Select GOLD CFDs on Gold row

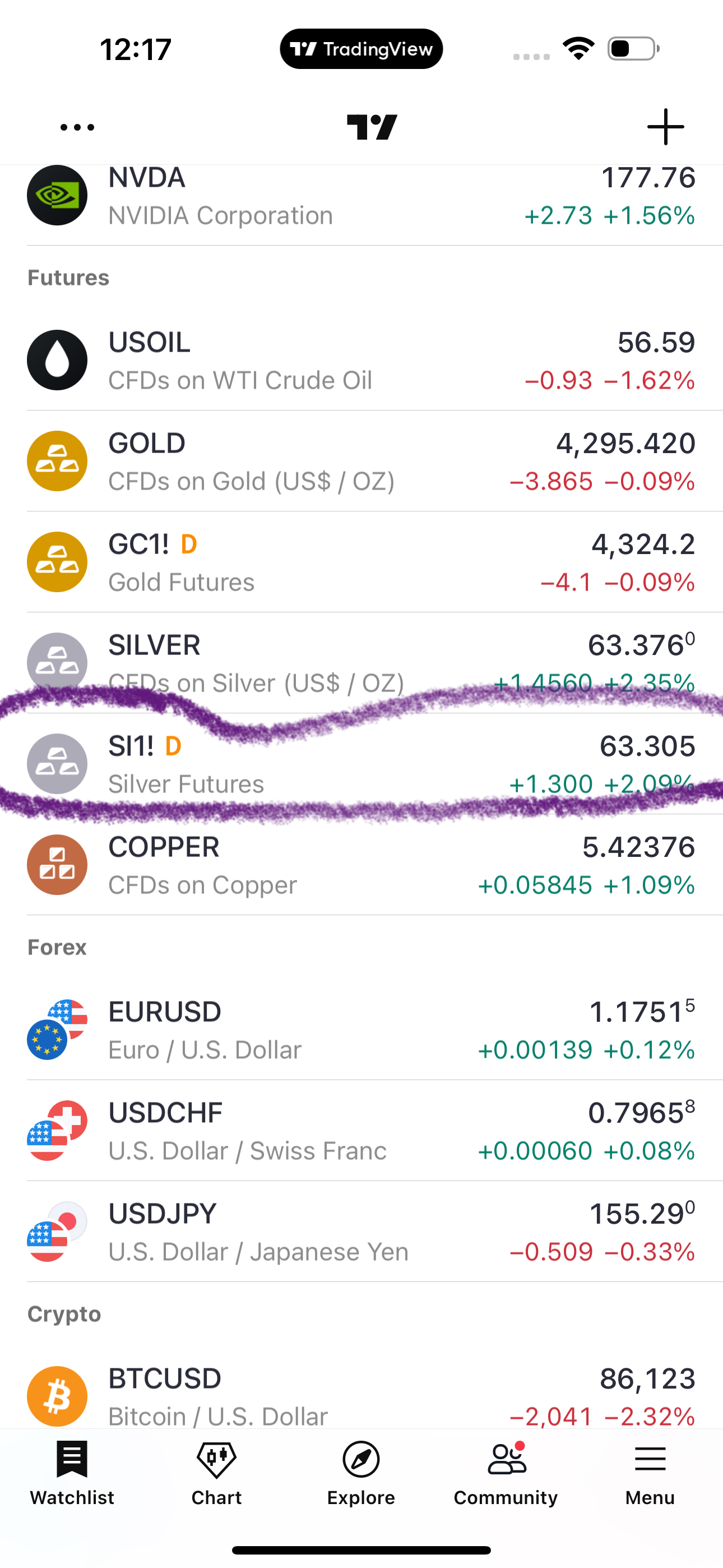point(361,462)
